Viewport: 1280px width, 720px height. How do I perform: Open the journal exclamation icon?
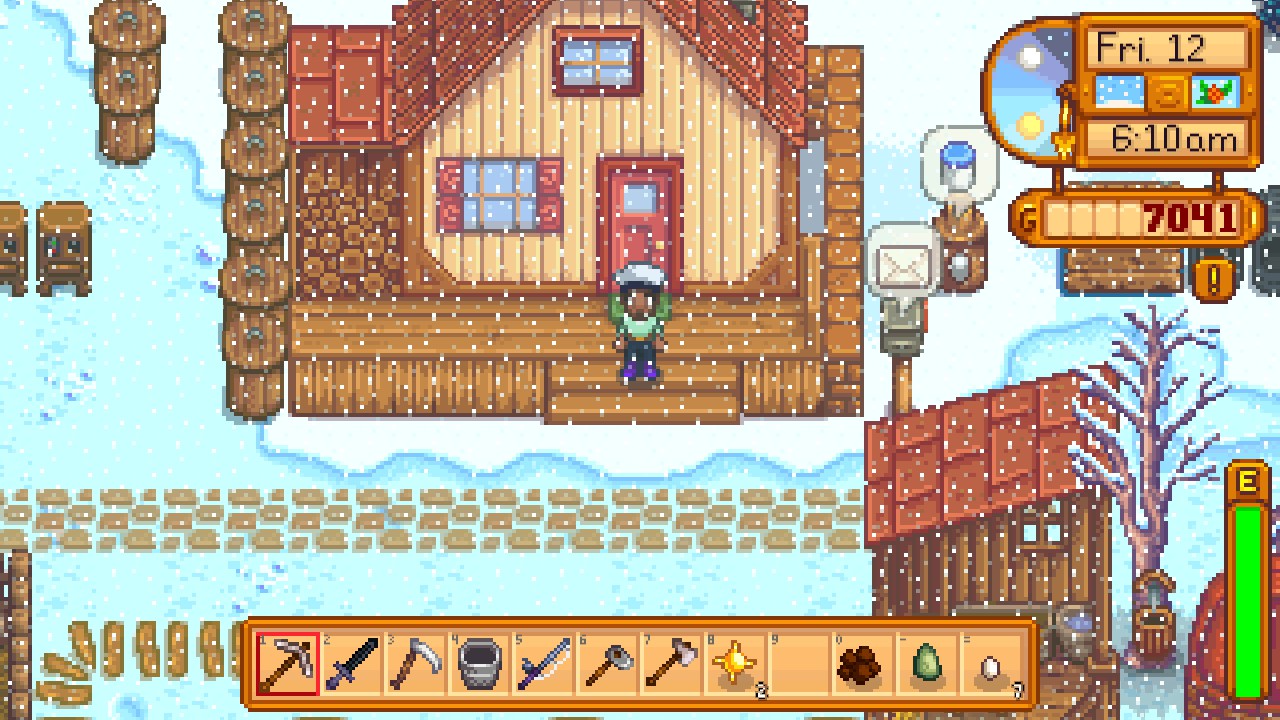click(x=1214, y=279)
